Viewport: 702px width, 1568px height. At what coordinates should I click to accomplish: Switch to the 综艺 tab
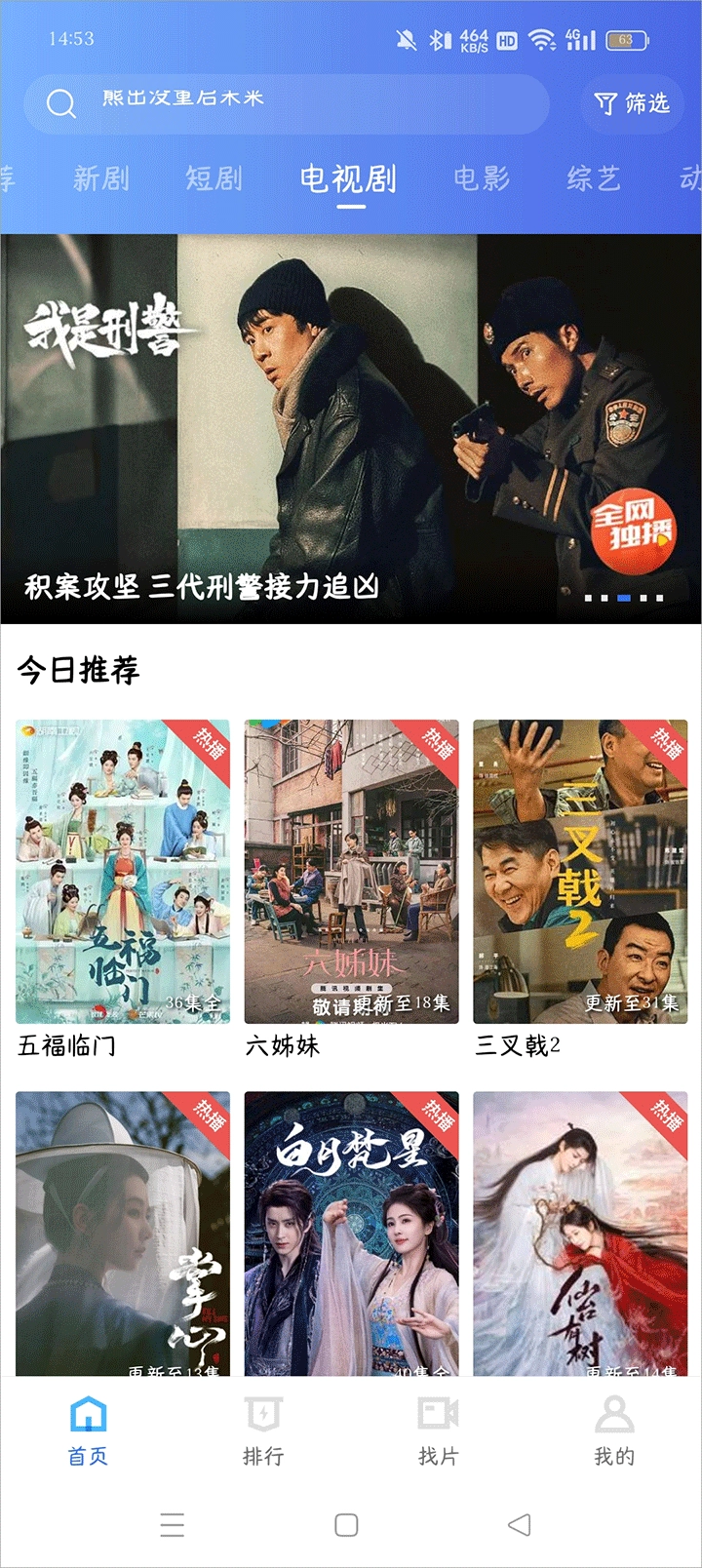[593, 178]
